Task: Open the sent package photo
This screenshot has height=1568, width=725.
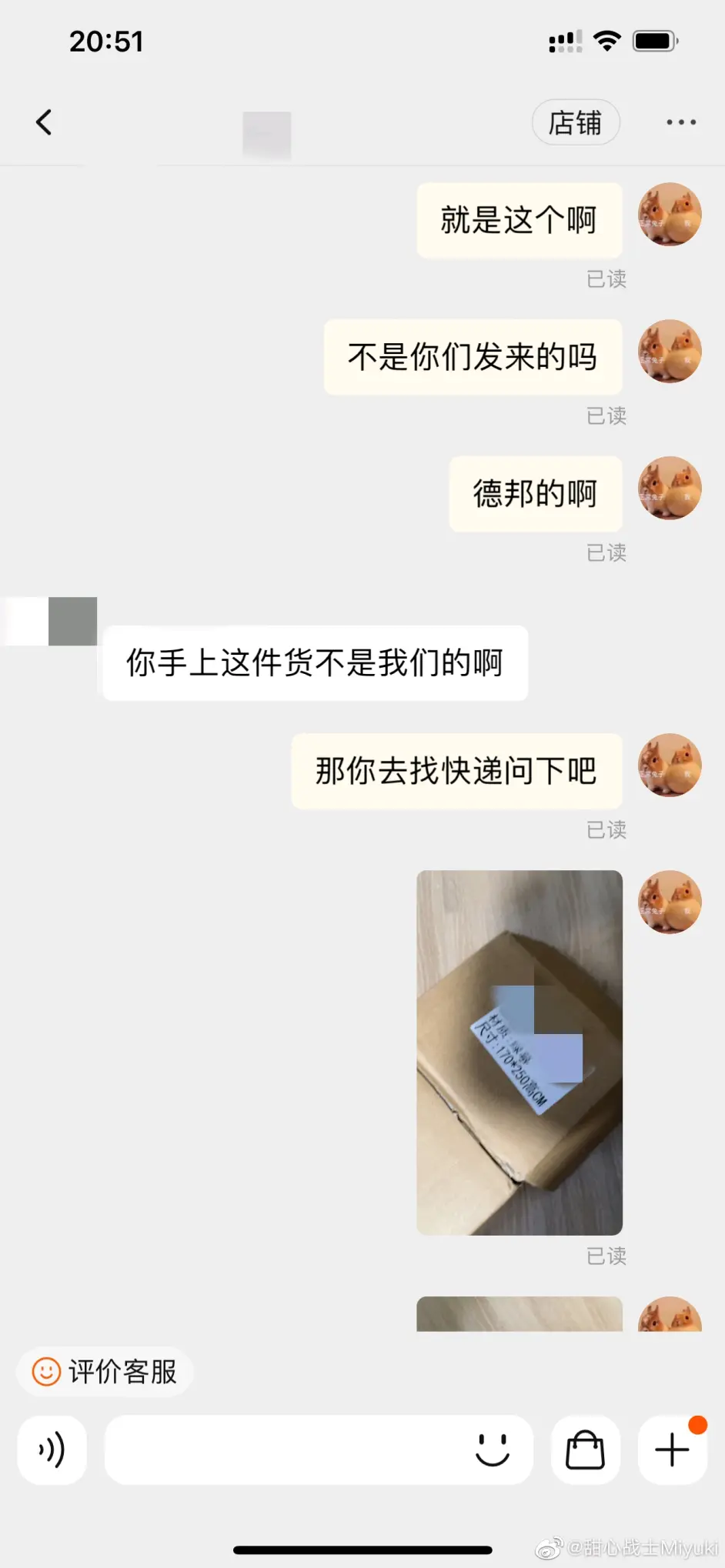Action: tap(520, 1052)
